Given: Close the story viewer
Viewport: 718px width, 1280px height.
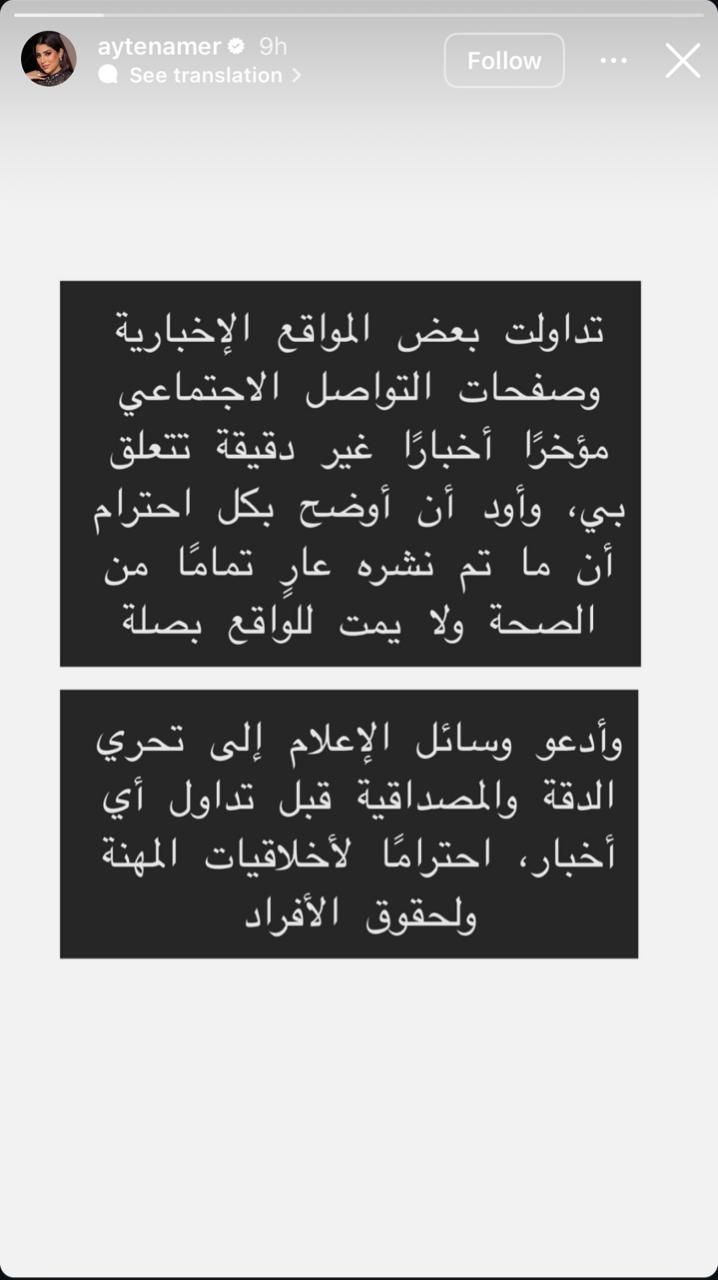Looking at the screenshot, I should pos(683,61).
